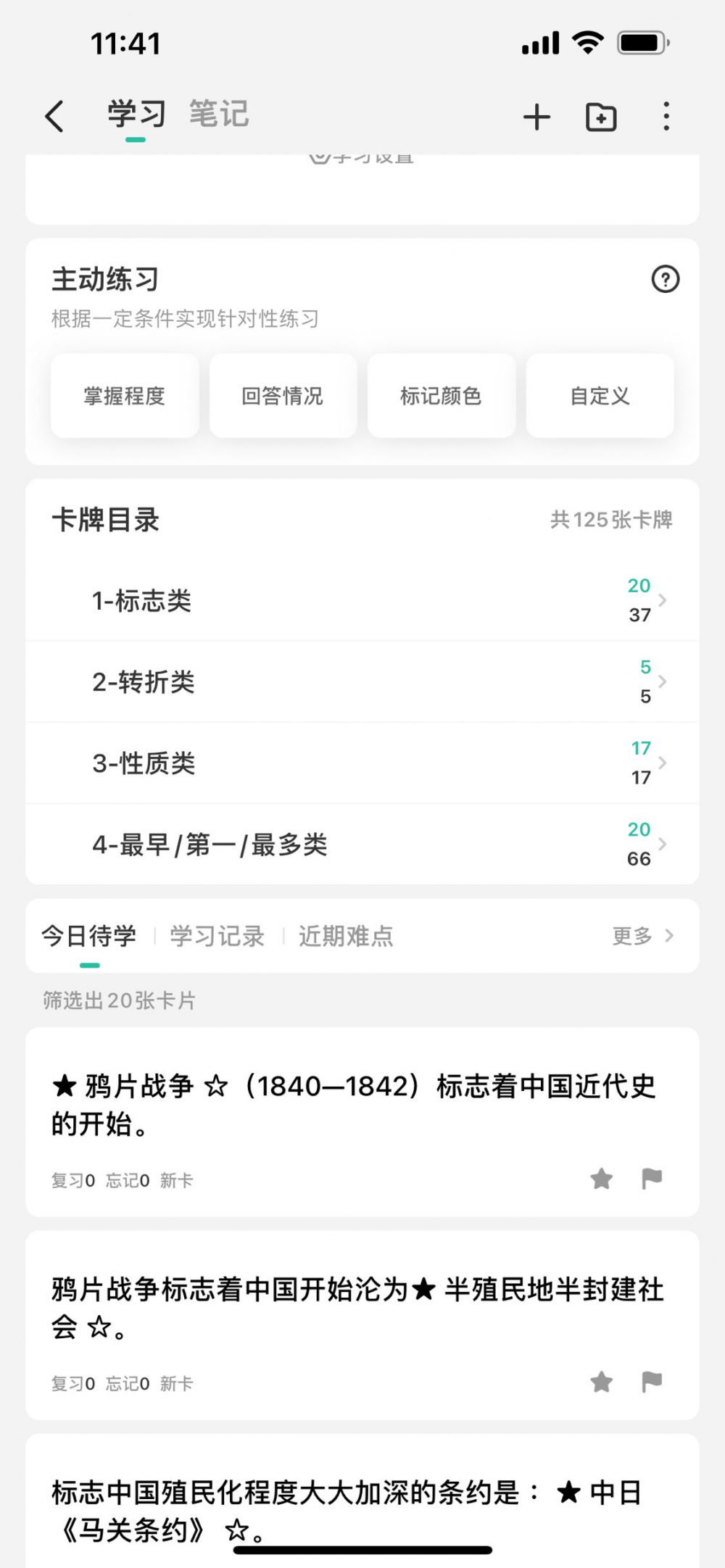Screen dimensions: 725x1568
Task: Add a new card with plus icon
Action: tap(536, 117)
